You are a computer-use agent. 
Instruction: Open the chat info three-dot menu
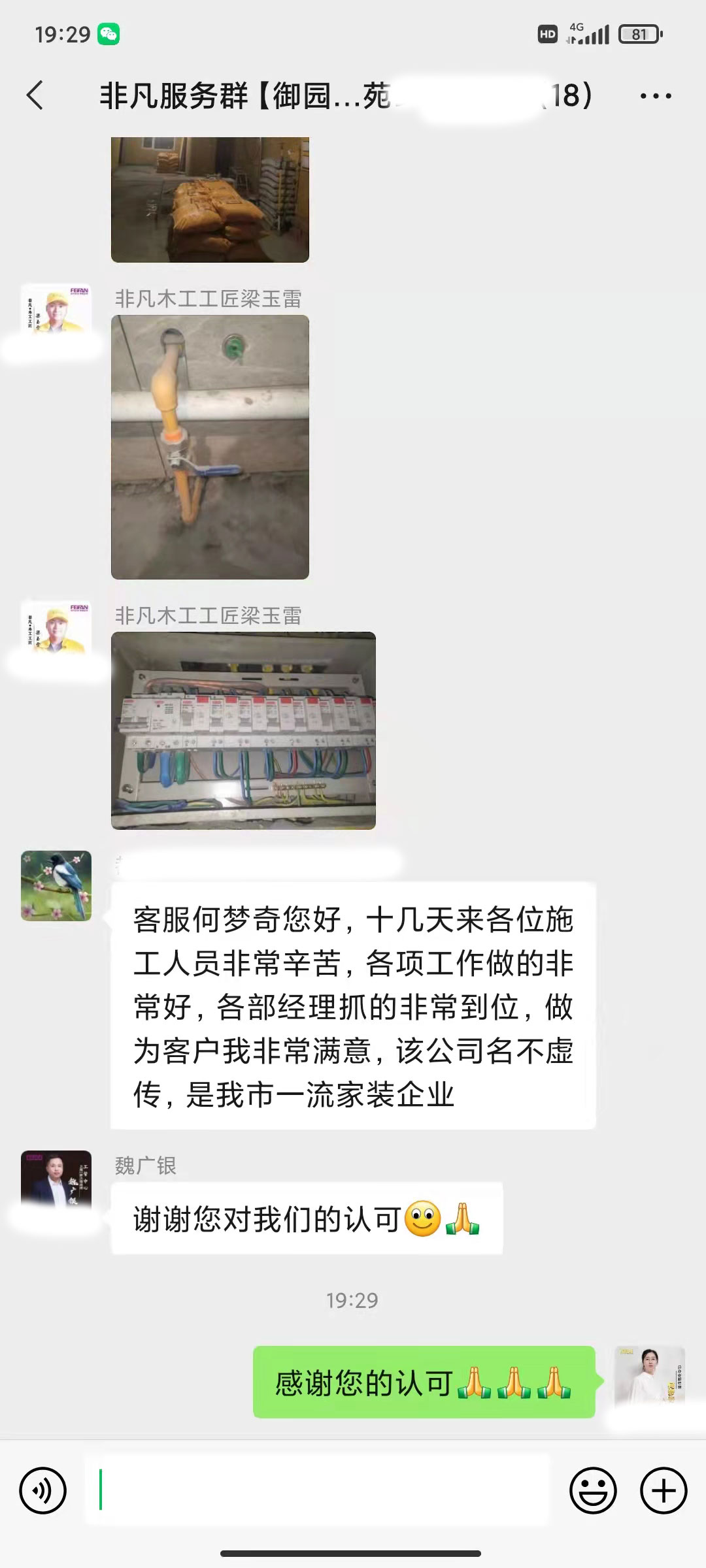[x=655, y=96]
